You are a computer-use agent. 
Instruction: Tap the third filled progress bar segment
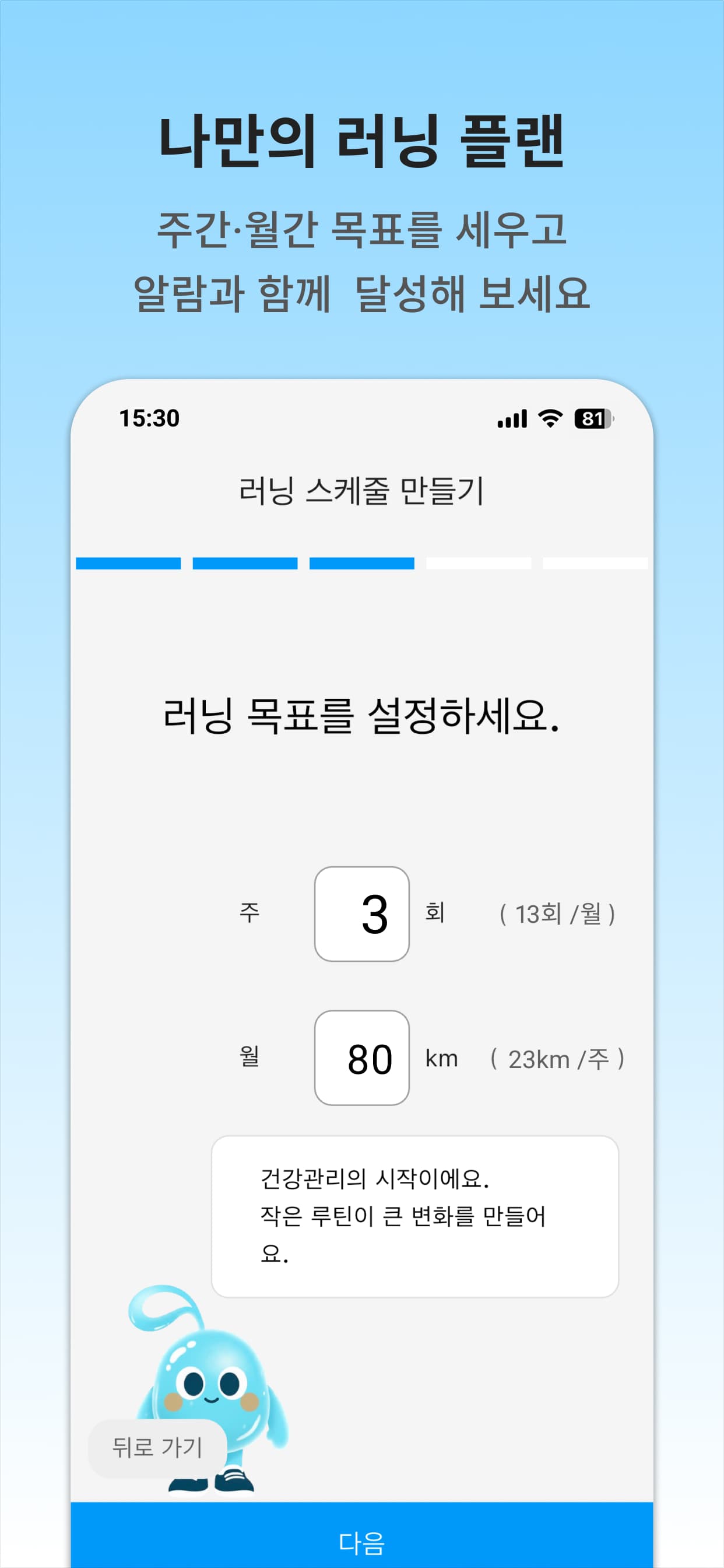(362, 563)
